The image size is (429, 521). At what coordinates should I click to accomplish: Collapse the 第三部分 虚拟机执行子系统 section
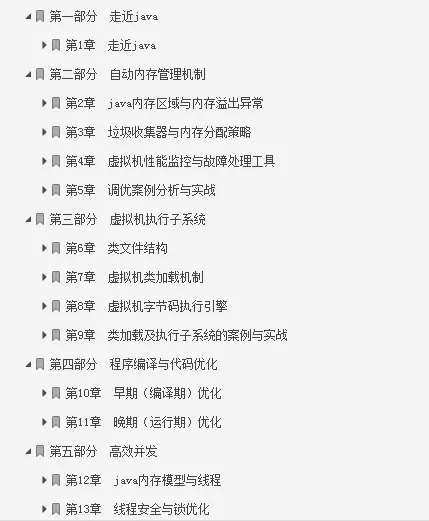[x=29, y=219]
